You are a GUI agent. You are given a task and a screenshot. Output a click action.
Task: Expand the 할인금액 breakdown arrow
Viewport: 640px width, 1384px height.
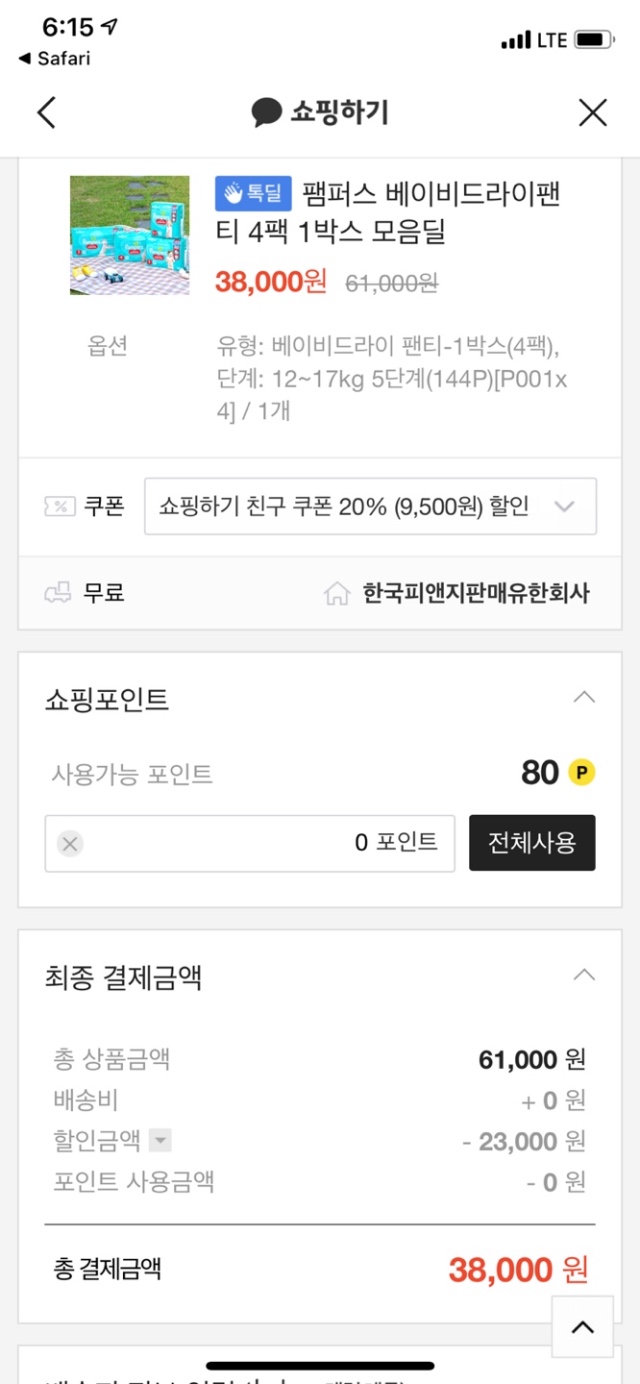(159, 1140)
